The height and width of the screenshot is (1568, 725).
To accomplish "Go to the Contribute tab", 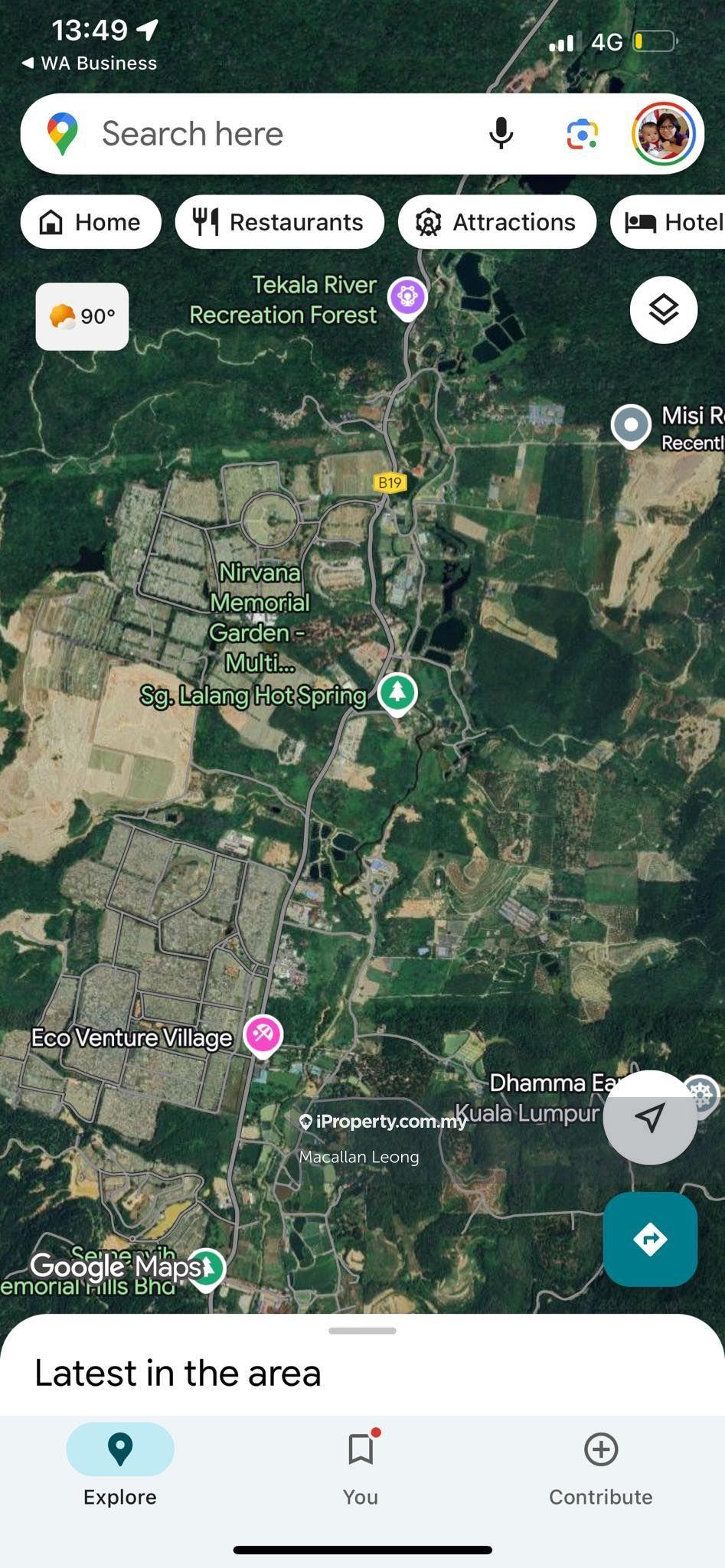I will 601,1462.
